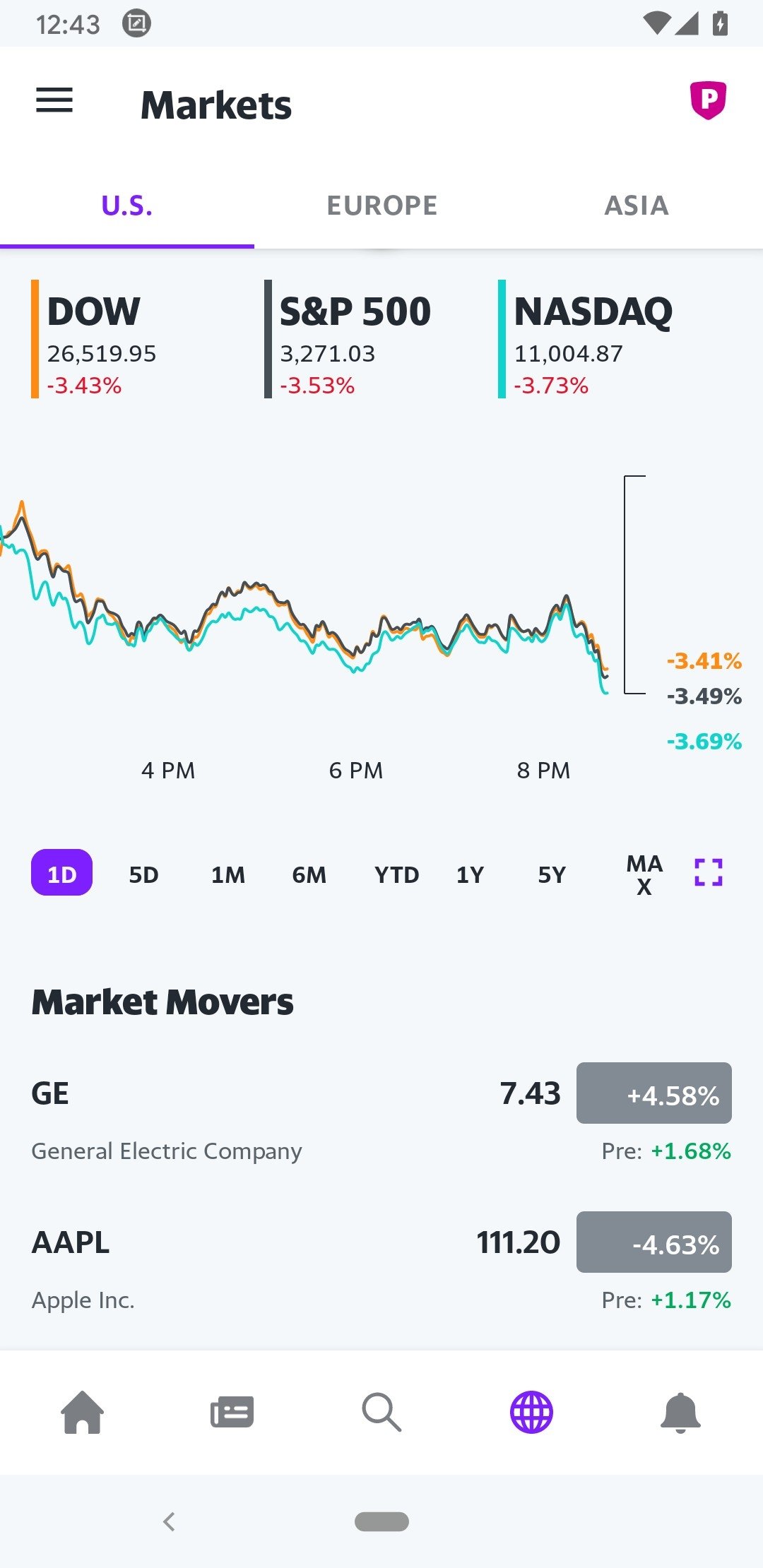
Task: Open the hamburger drawer menu
Action: pos(54,100)
